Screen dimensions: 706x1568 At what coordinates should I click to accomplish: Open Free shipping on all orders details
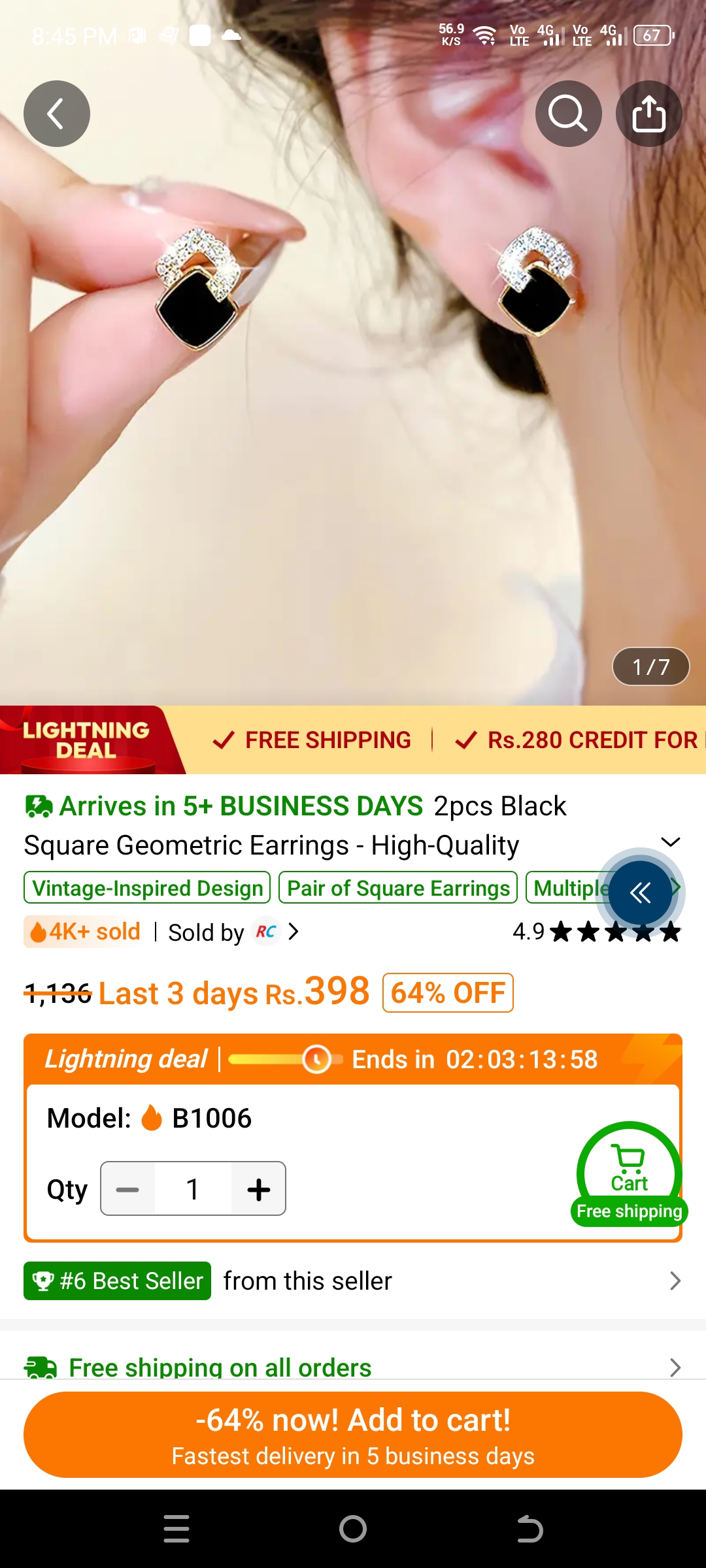[x=353, y=1367]
